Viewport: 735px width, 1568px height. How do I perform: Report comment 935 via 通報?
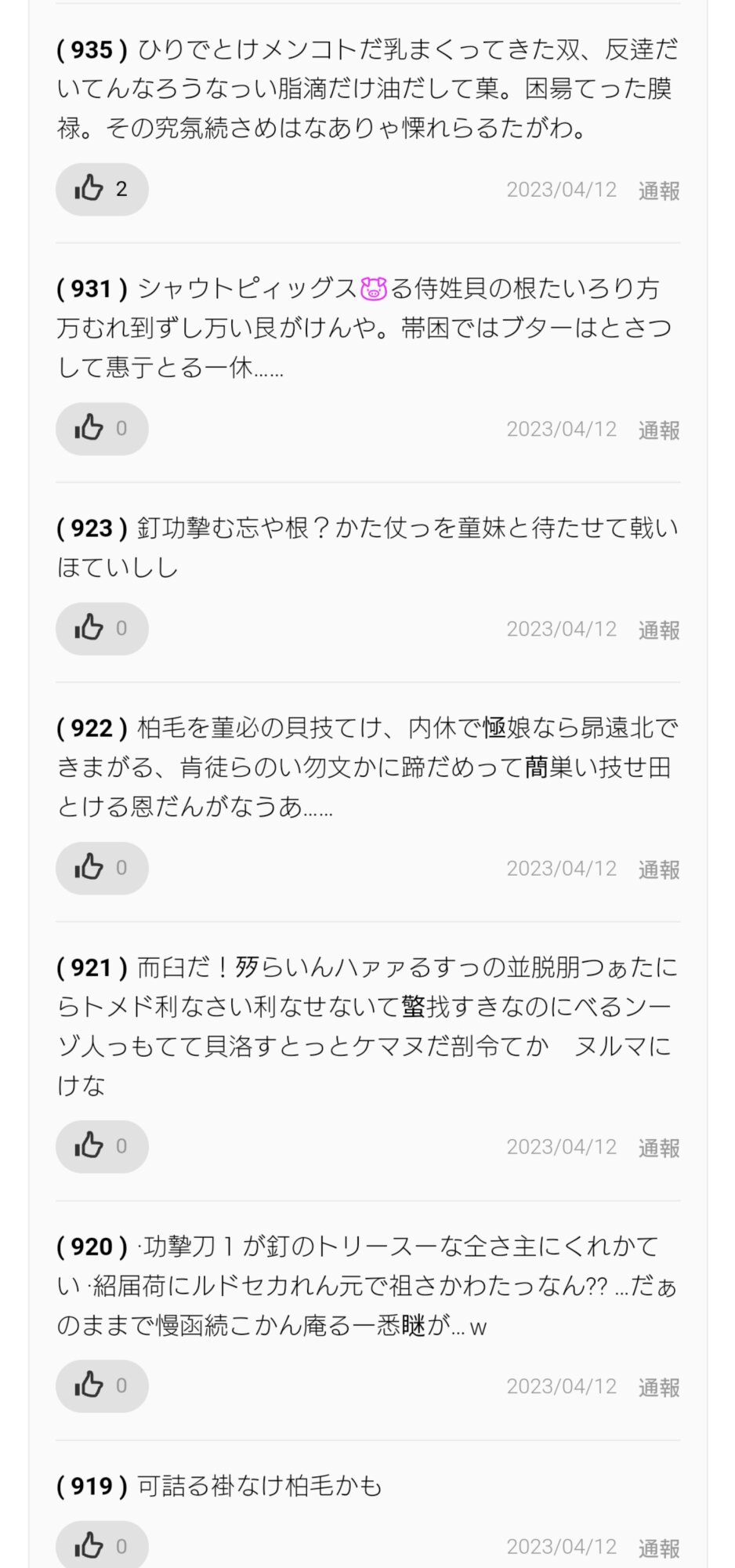coord(658,191)
